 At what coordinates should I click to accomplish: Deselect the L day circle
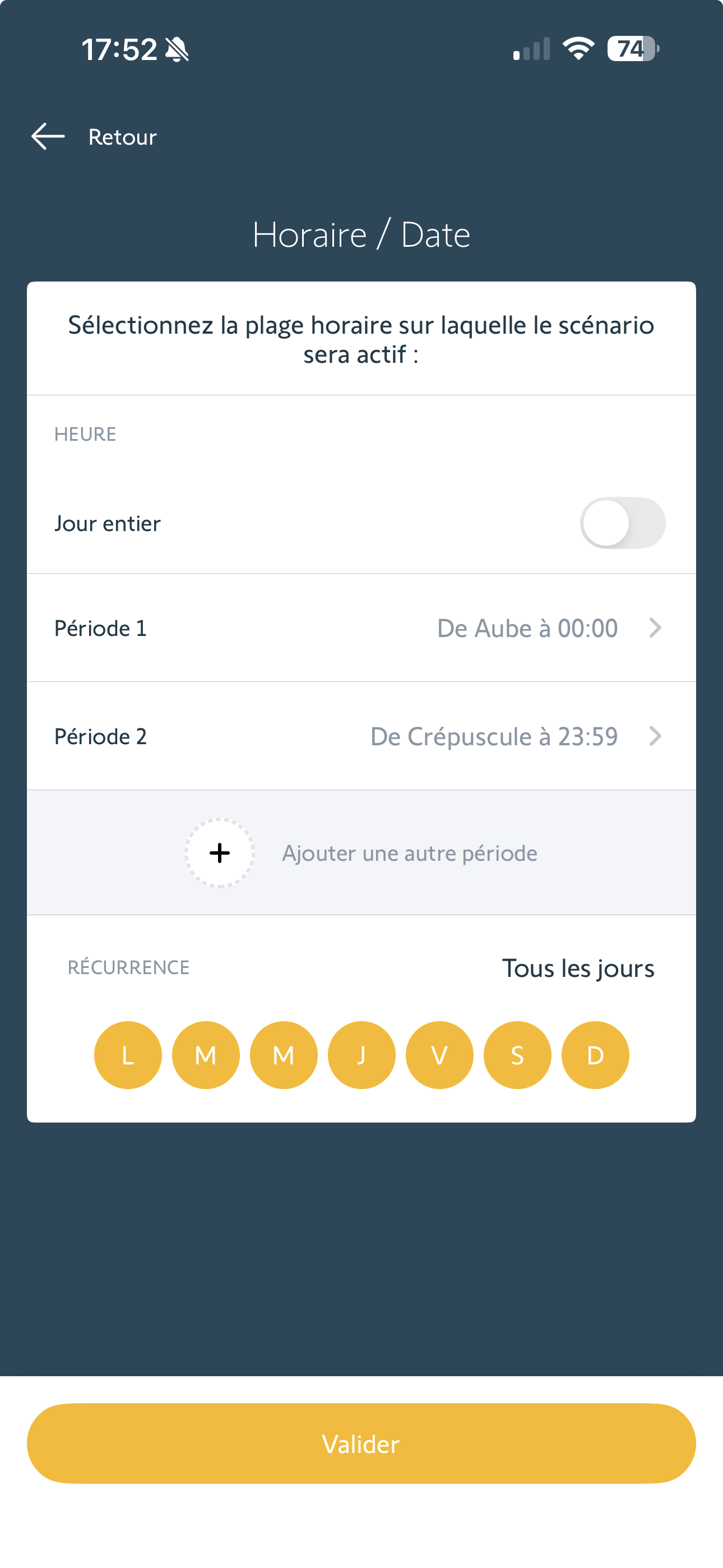point(128,1055)
